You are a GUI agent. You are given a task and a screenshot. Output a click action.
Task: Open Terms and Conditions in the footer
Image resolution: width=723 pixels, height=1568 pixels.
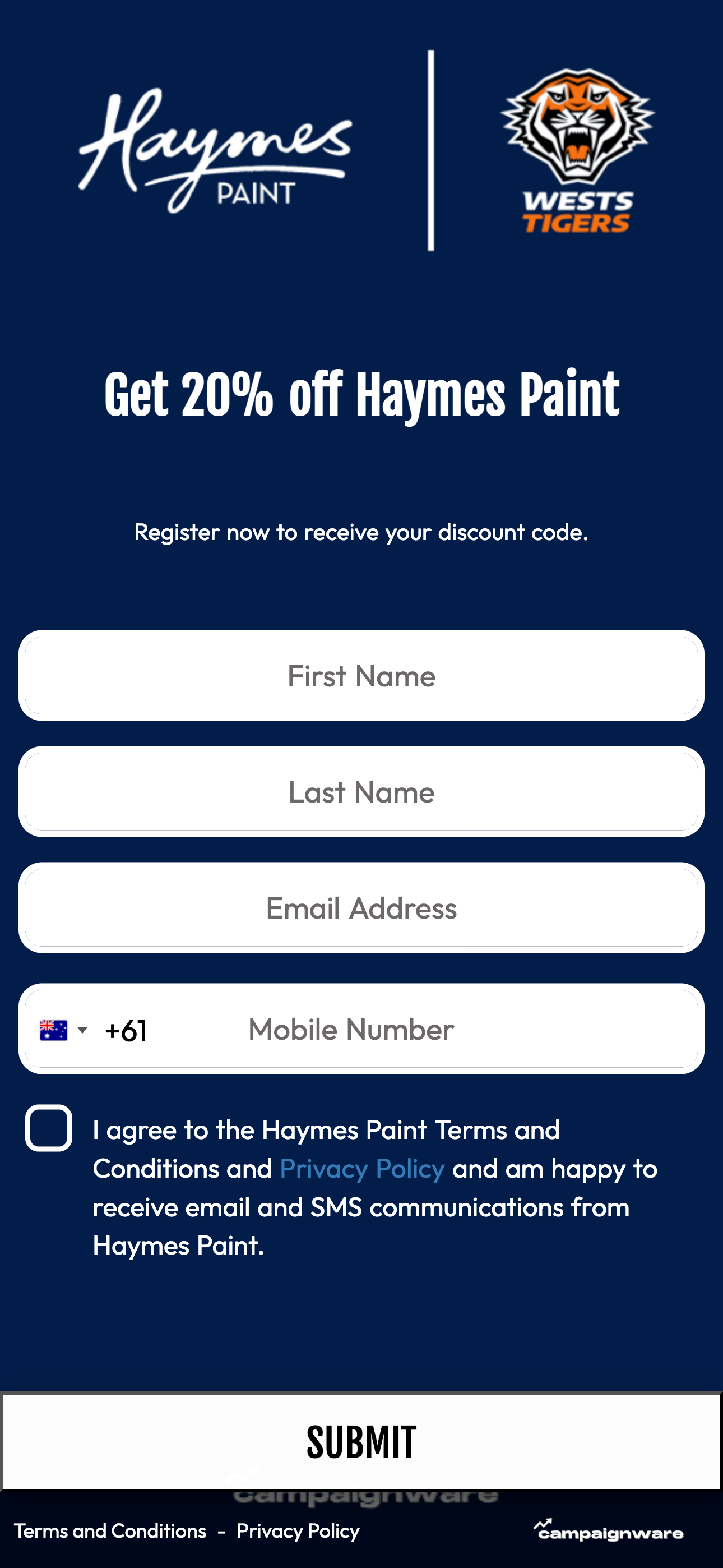tap(110, 1531)
